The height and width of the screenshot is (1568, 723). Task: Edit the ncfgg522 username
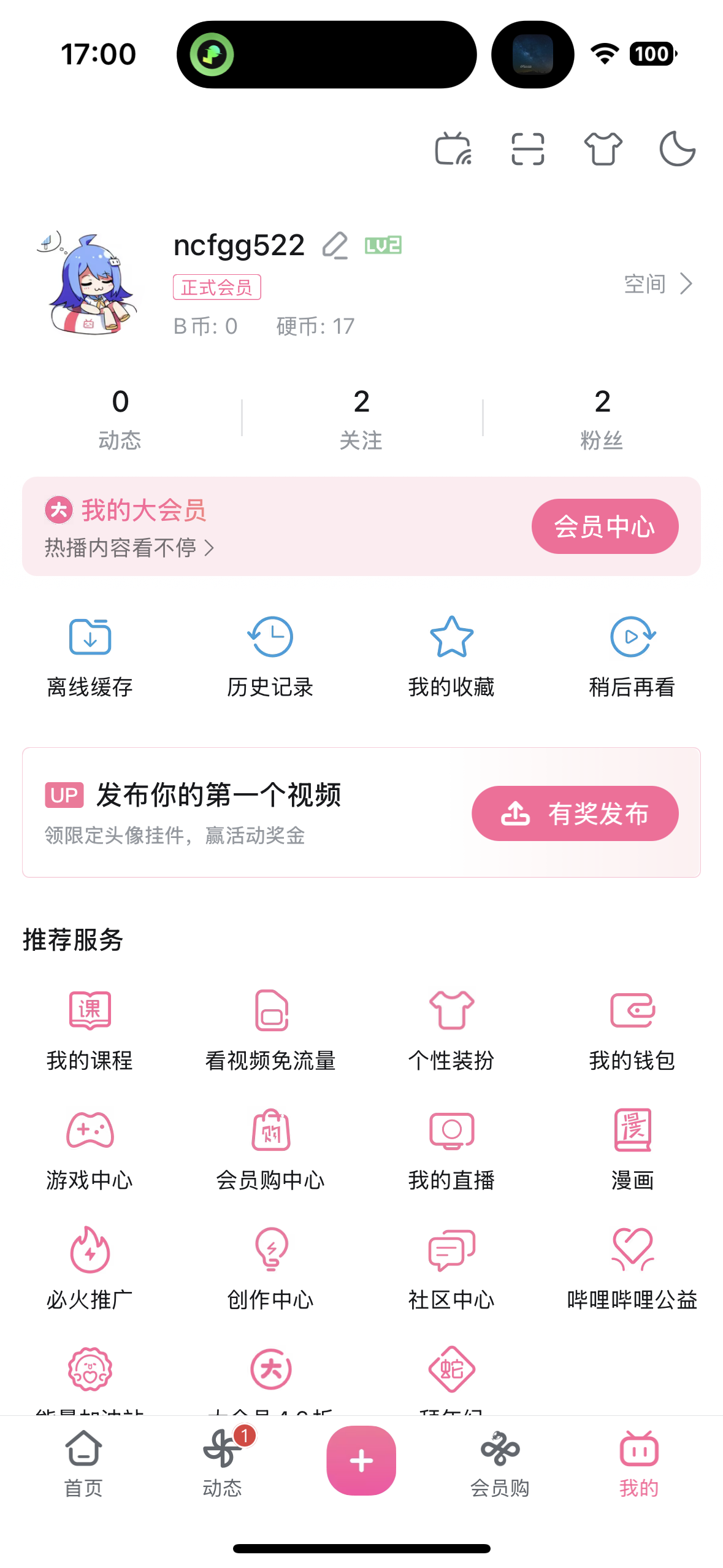pos(335,245)
